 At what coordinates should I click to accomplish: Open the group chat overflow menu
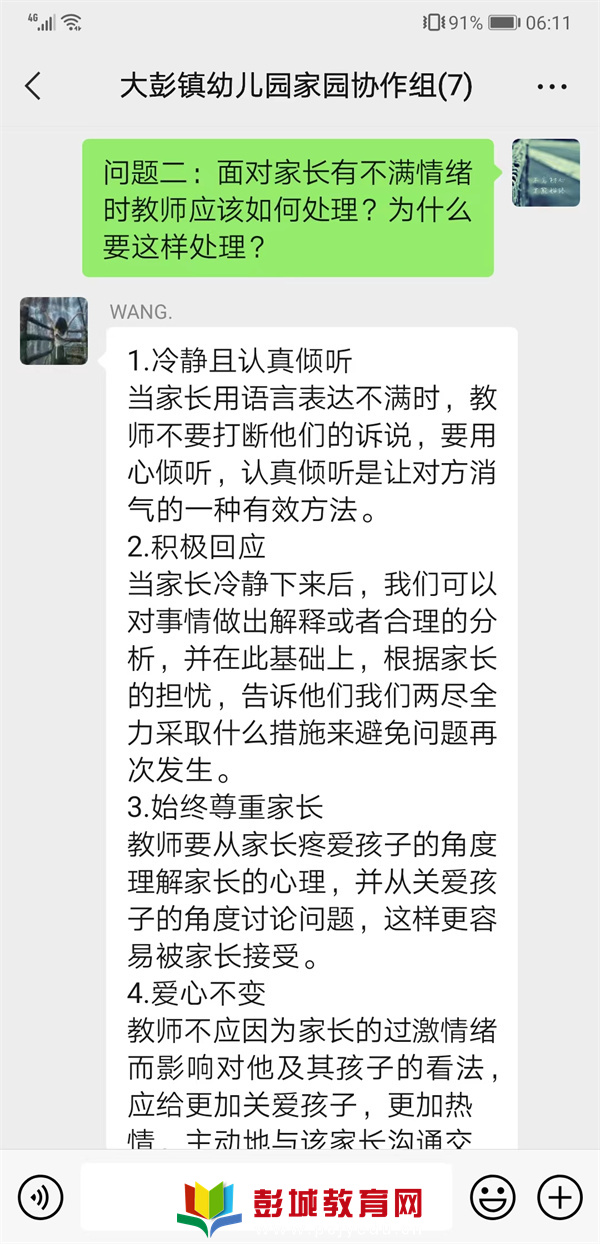[552, 87]
